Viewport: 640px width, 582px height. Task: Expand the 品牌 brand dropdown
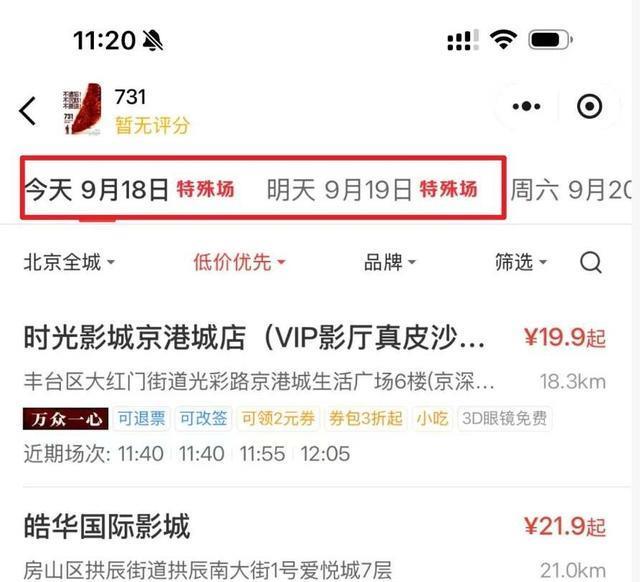[390, 262]
